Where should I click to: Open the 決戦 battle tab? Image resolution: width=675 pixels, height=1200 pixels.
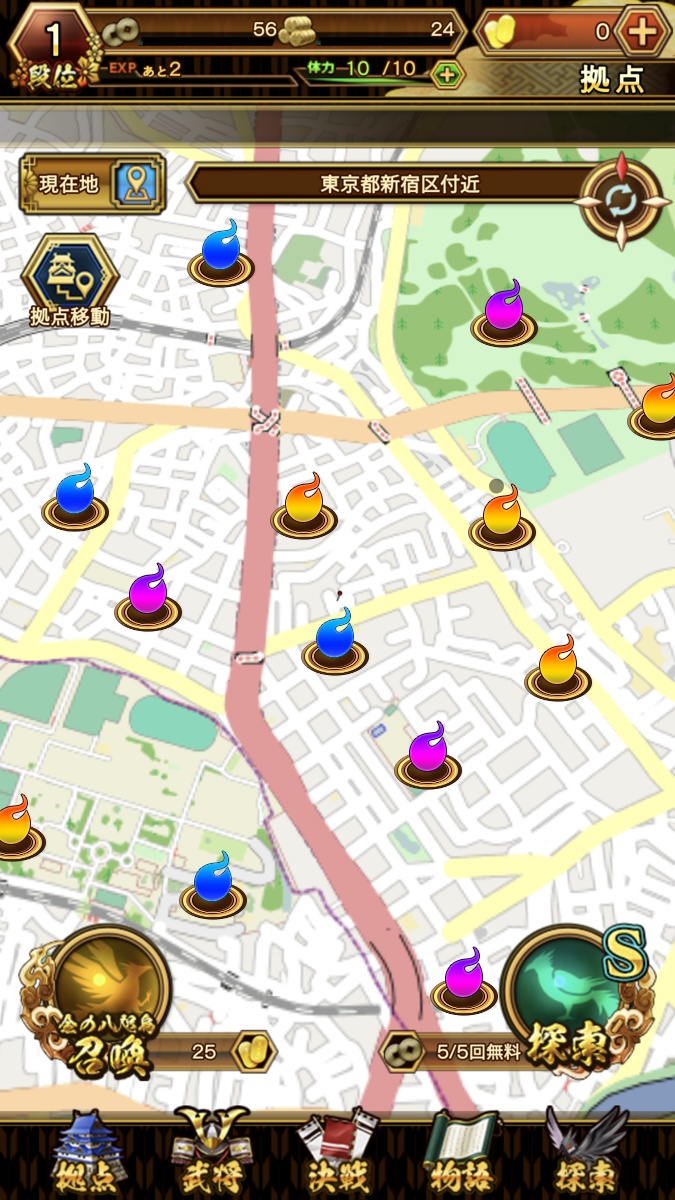coord(337,1155)
